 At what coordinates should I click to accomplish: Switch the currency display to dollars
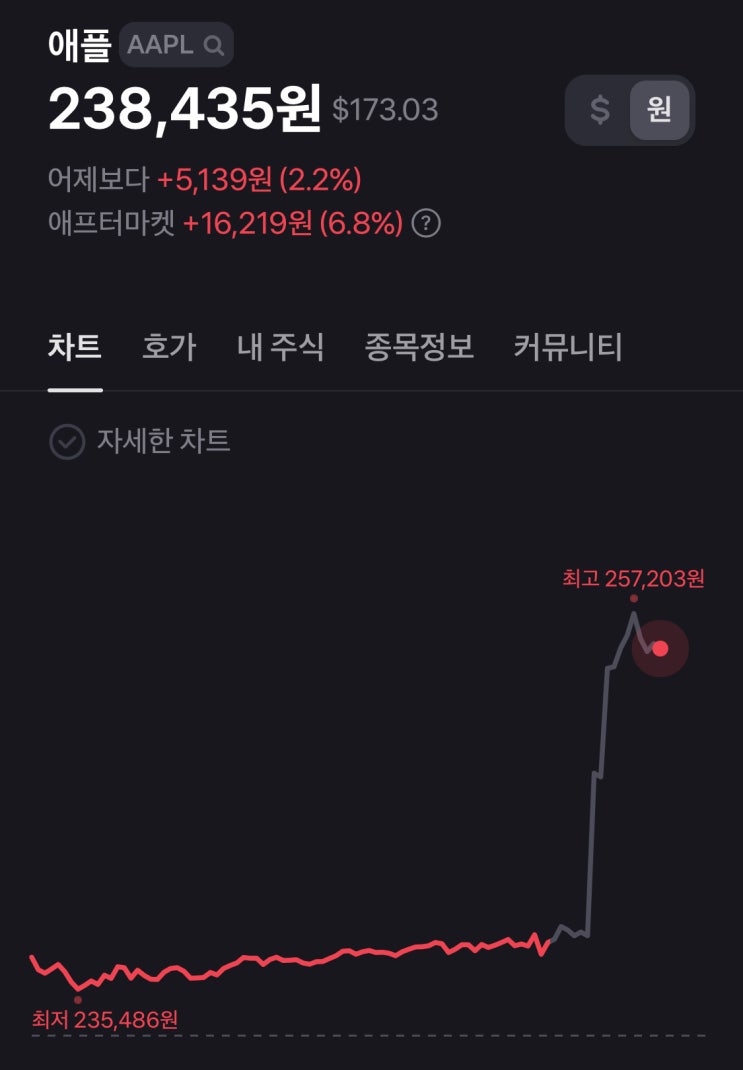click(x=600, y=110)
